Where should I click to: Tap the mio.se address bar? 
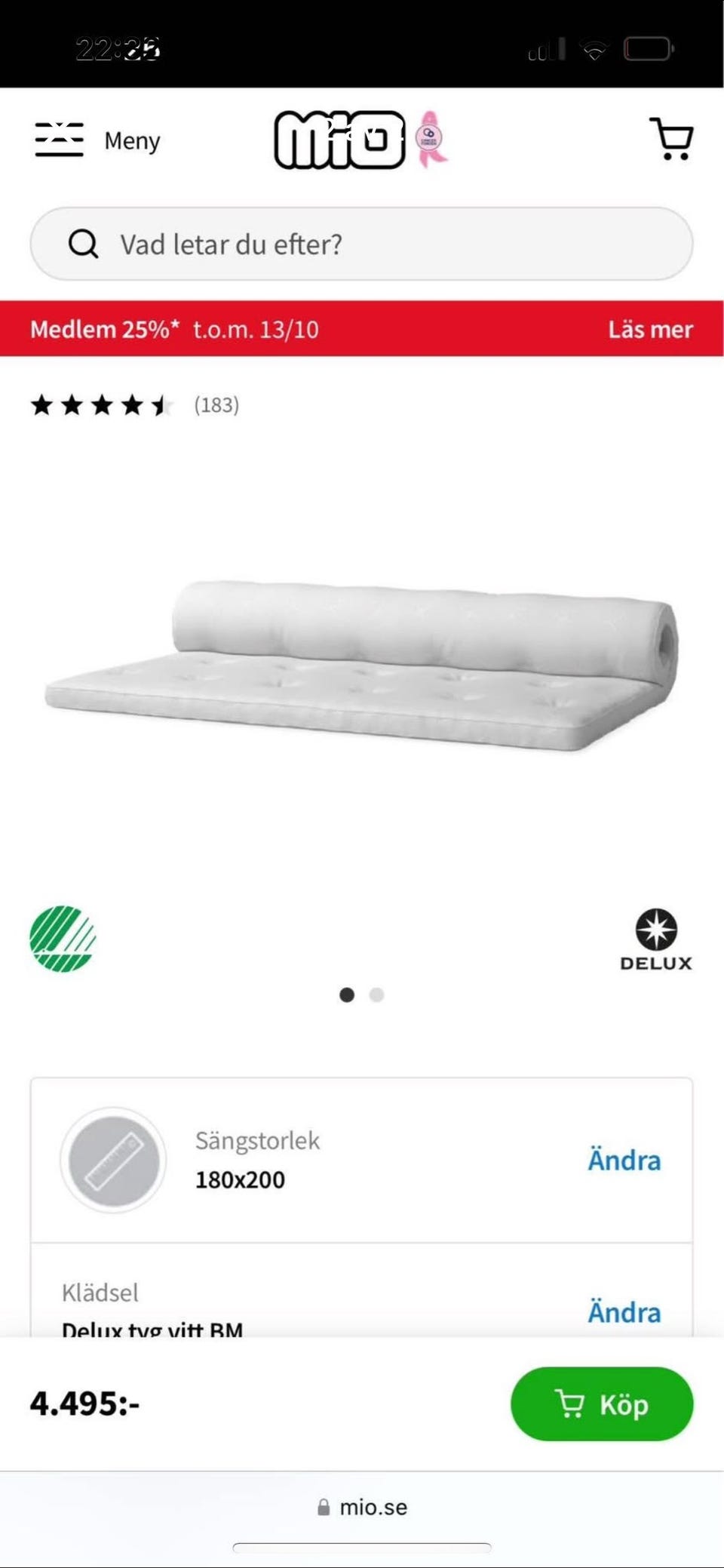[x=362, y=1507]
